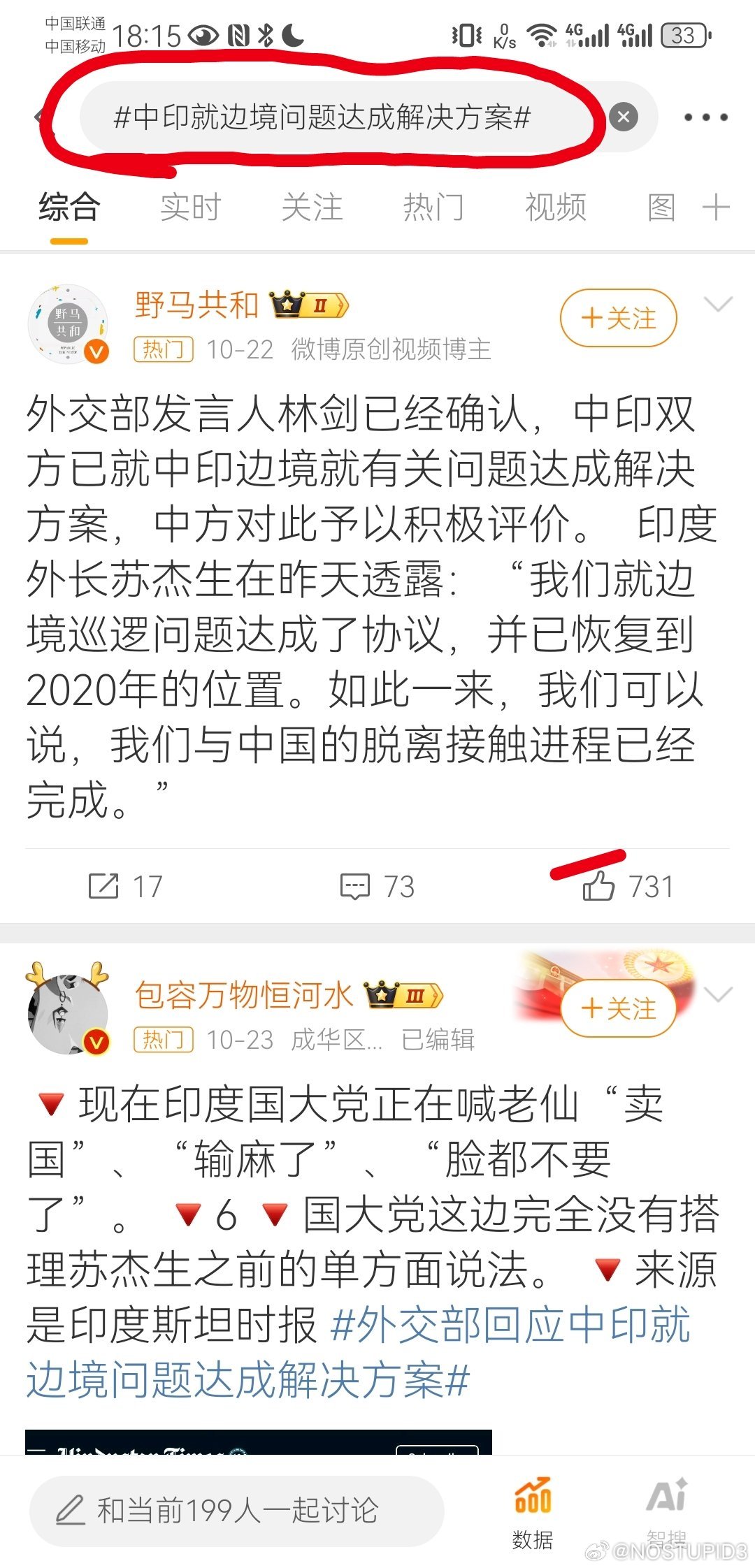Switch to the 热门 tab

pos(433,208)
